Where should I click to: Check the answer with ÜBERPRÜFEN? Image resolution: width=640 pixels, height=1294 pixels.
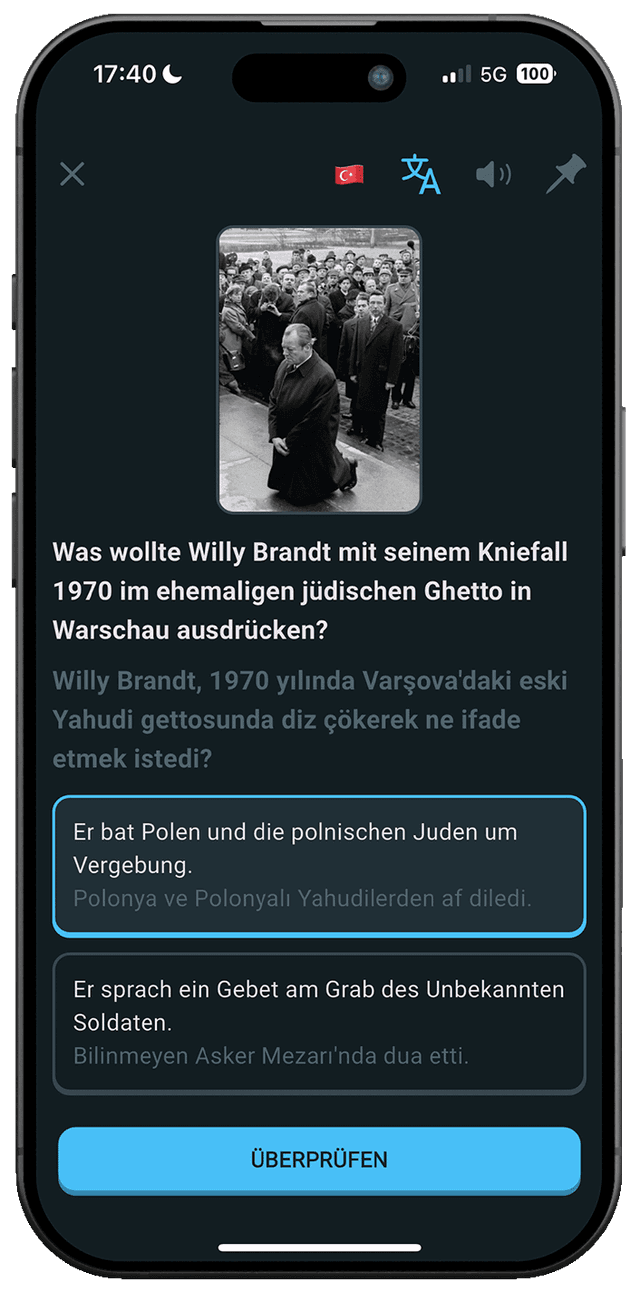click(319, 1160)
